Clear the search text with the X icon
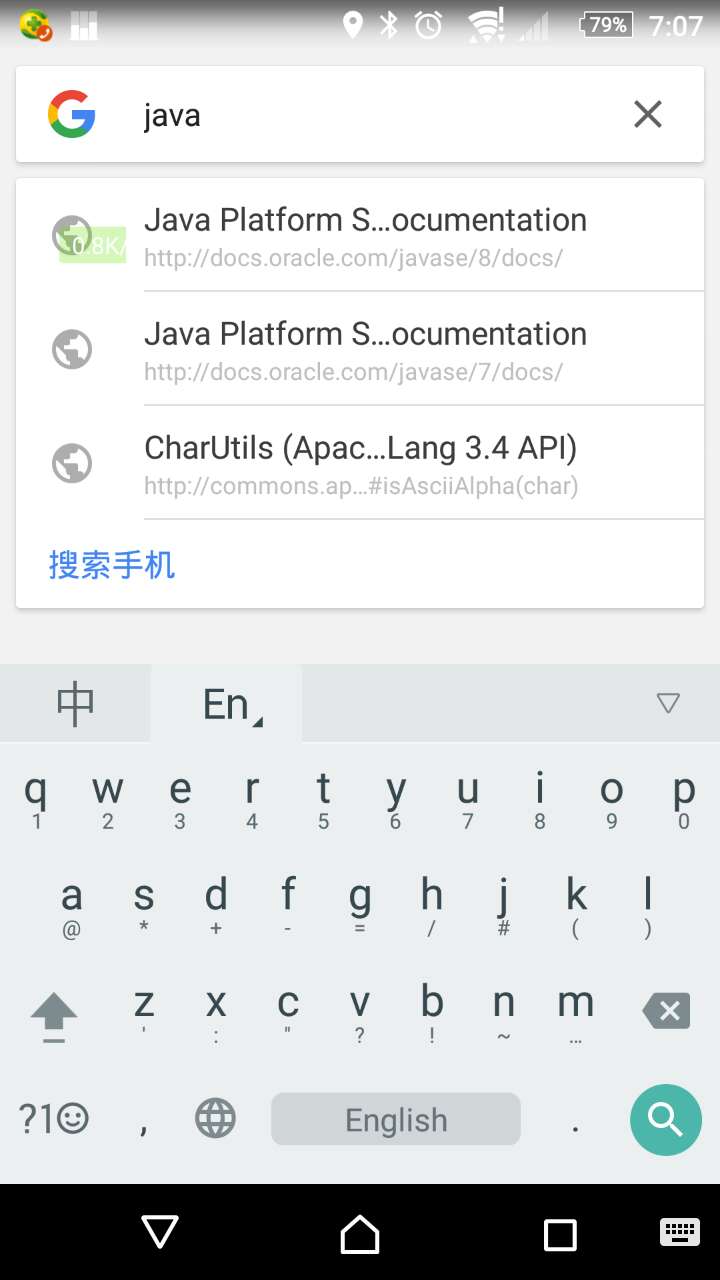The width and height of the screenshot is (720, 1280). [x=648, y=115]
